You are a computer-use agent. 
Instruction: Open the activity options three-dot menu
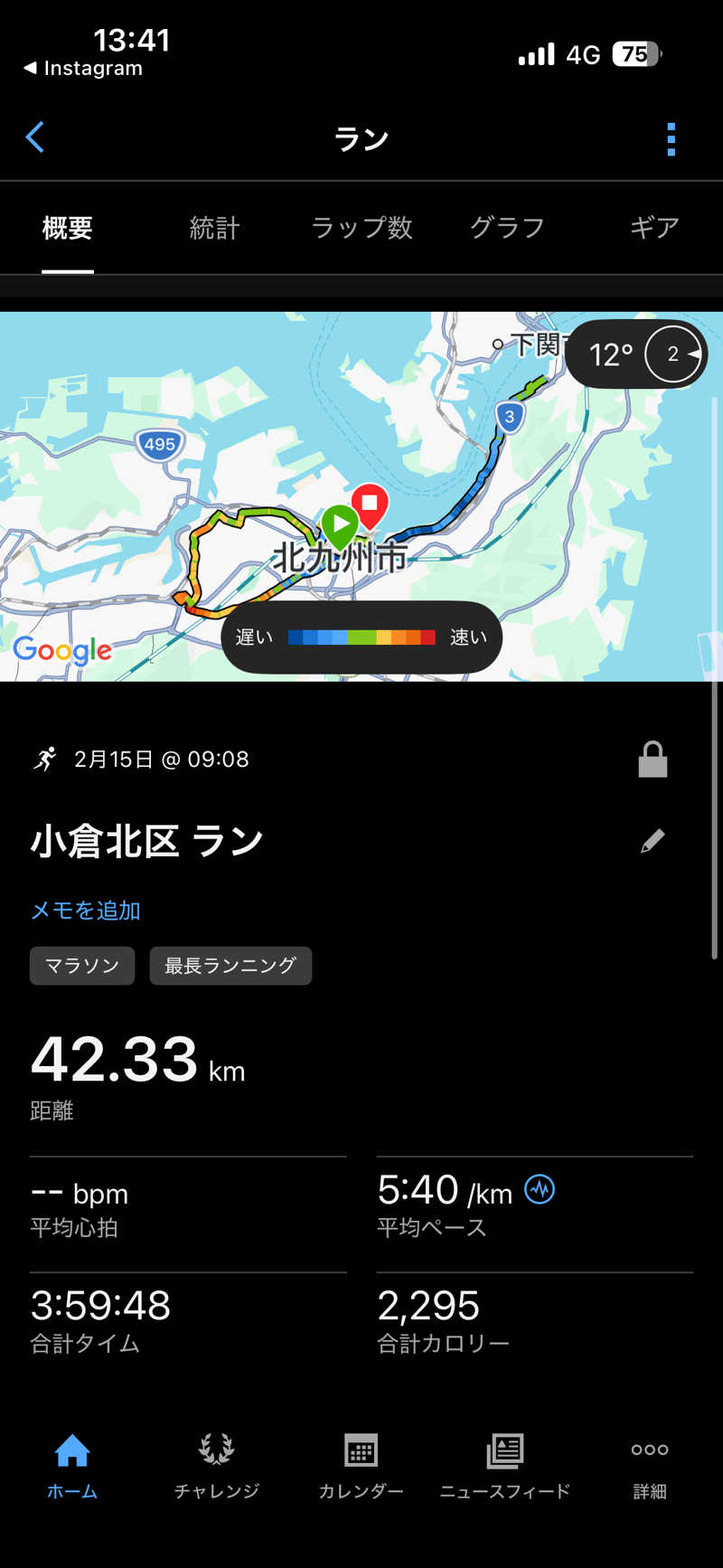pyautogui.click(x=671, y=137)
